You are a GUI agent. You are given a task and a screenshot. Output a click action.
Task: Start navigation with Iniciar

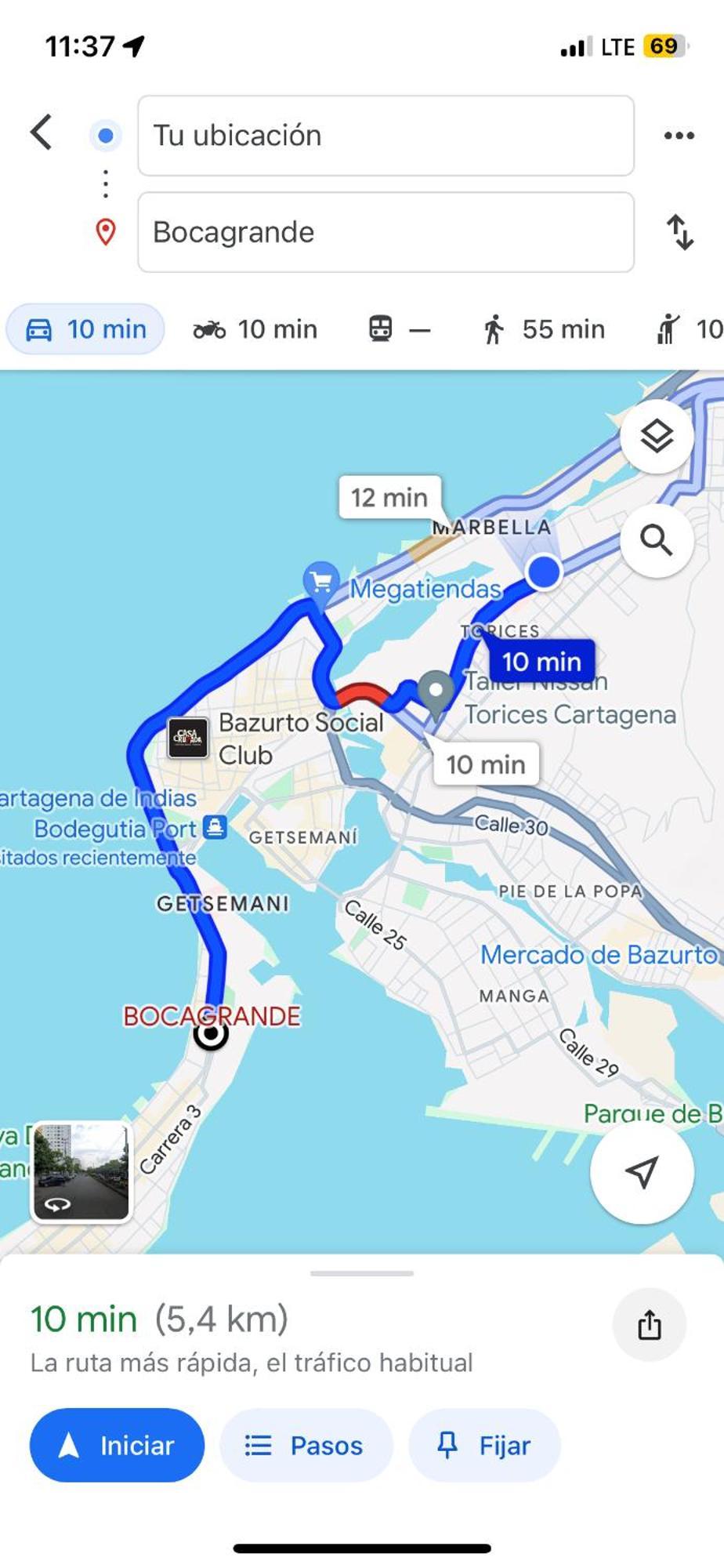coord(118,1445)
